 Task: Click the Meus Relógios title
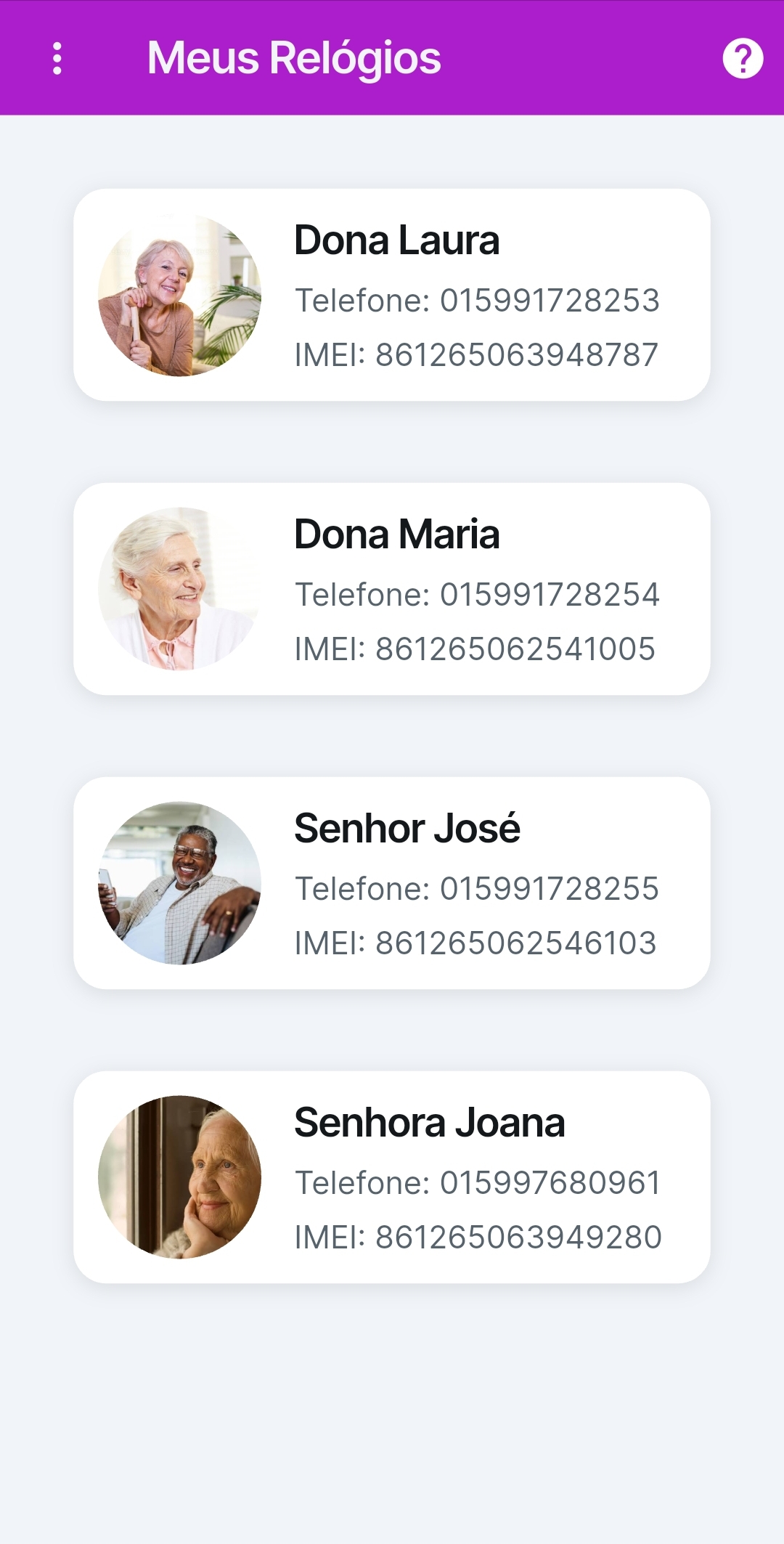[293, 58]
